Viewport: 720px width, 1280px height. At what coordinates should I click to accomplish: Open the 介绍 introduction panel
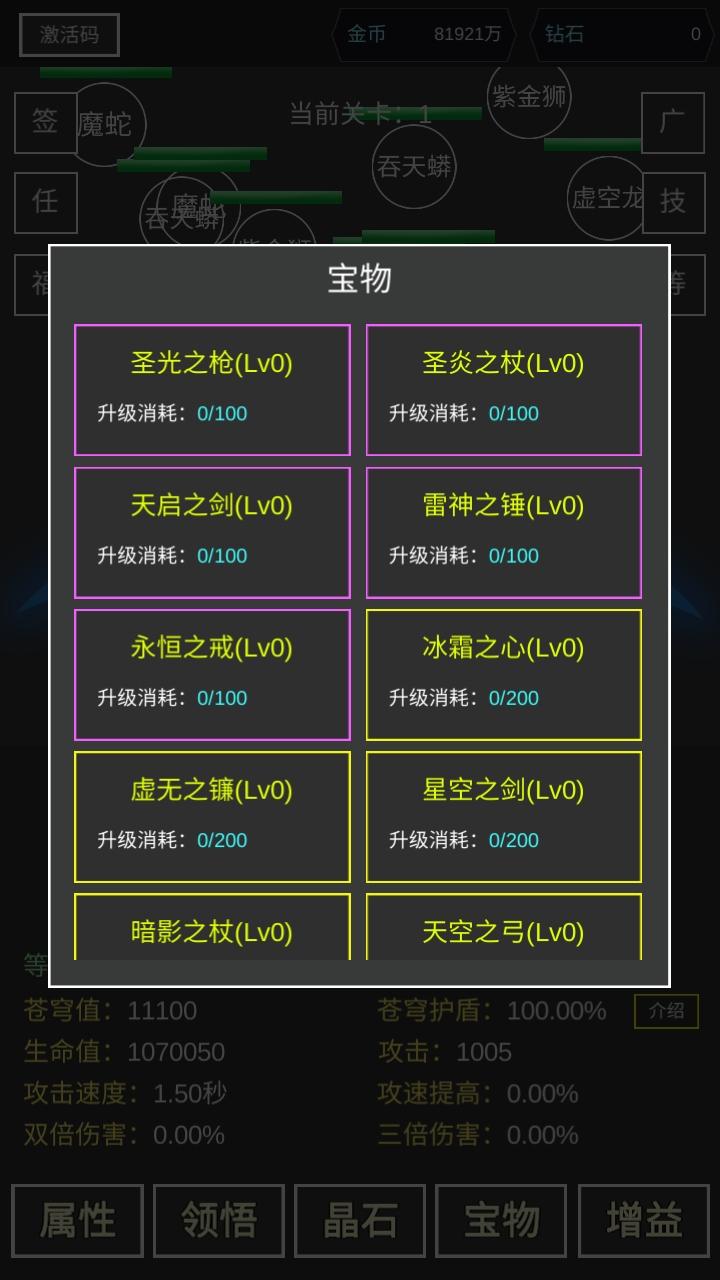point(668,1010)
